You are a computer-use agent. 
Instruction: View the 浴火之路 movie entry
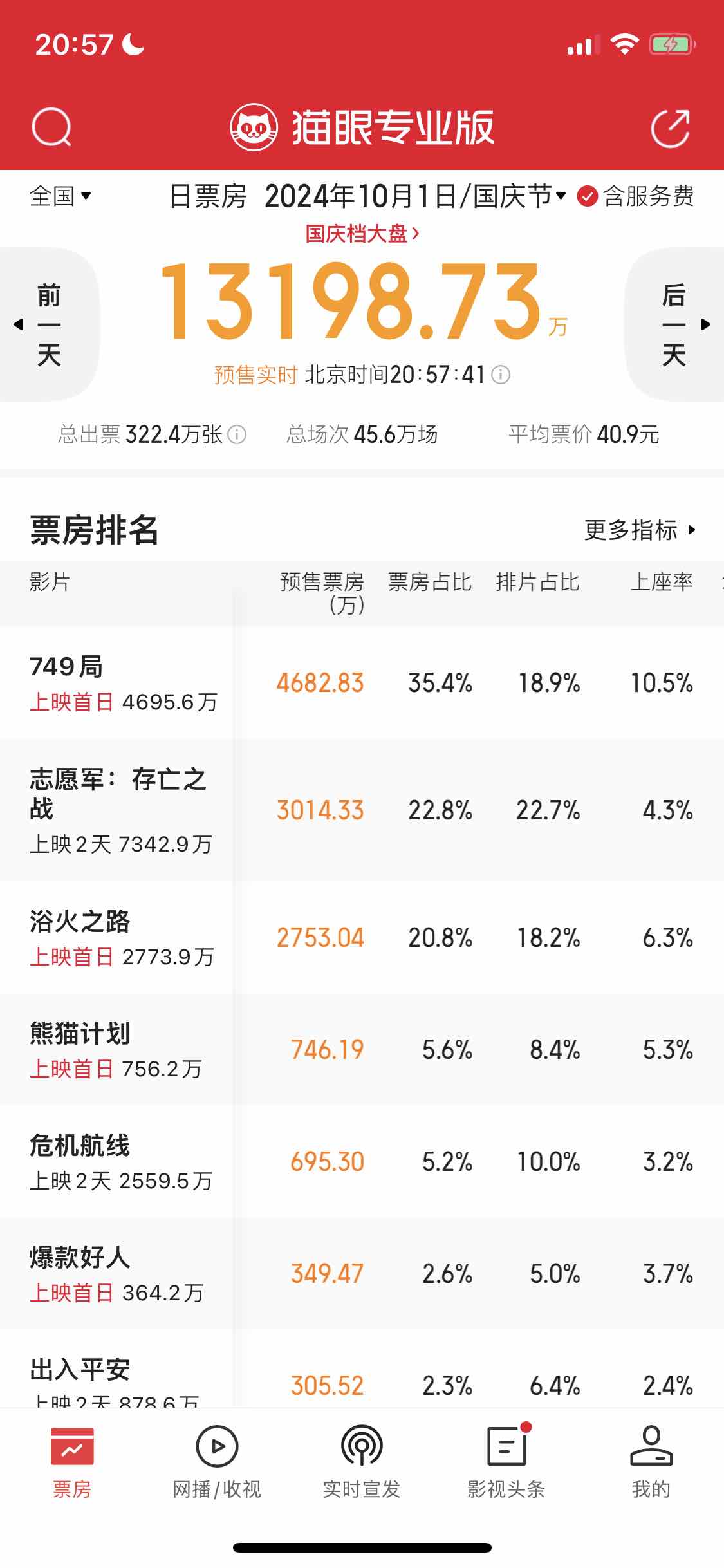pos(362,937)
